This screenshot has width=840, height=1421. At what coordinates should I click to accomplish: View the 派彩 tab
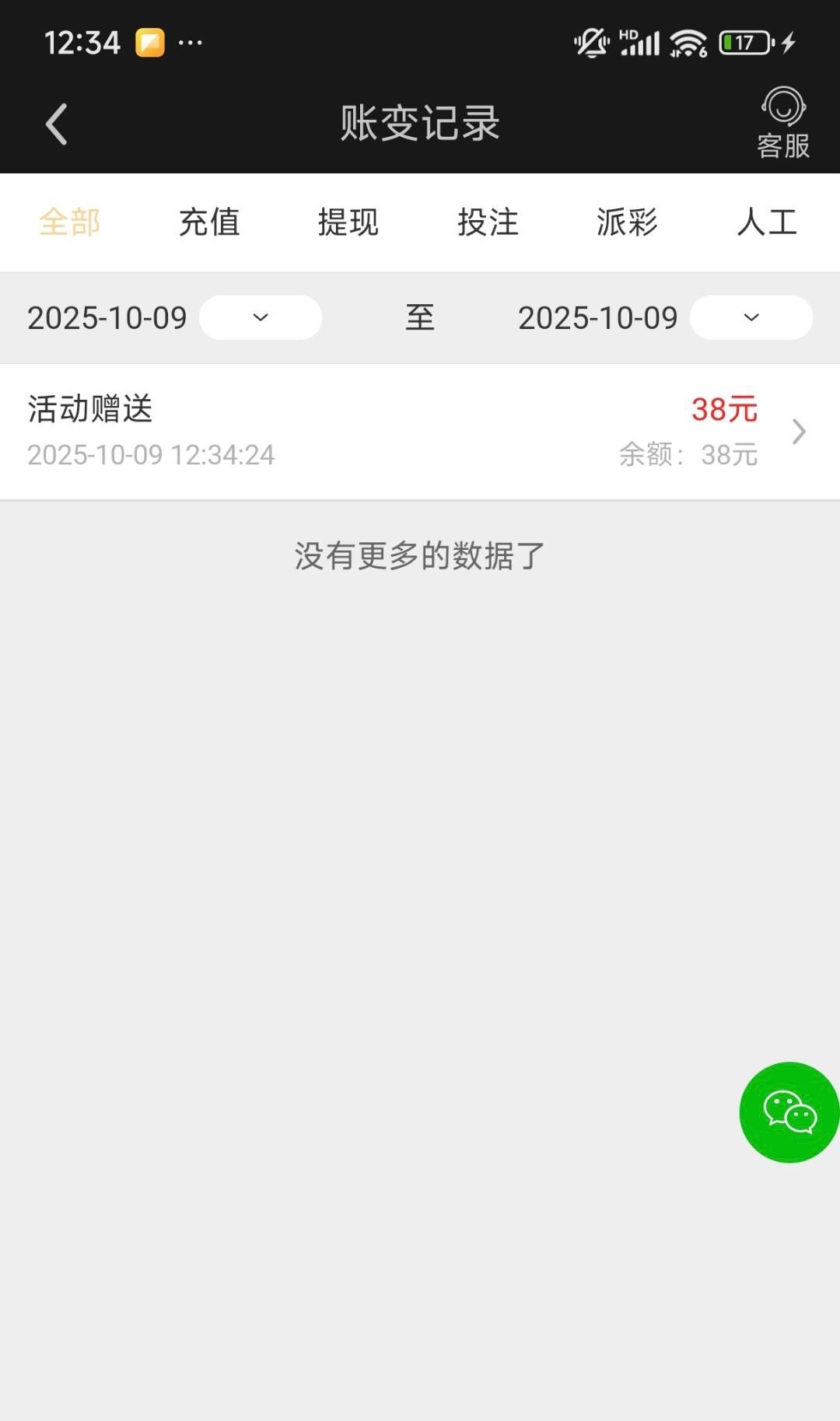[627, 222]
